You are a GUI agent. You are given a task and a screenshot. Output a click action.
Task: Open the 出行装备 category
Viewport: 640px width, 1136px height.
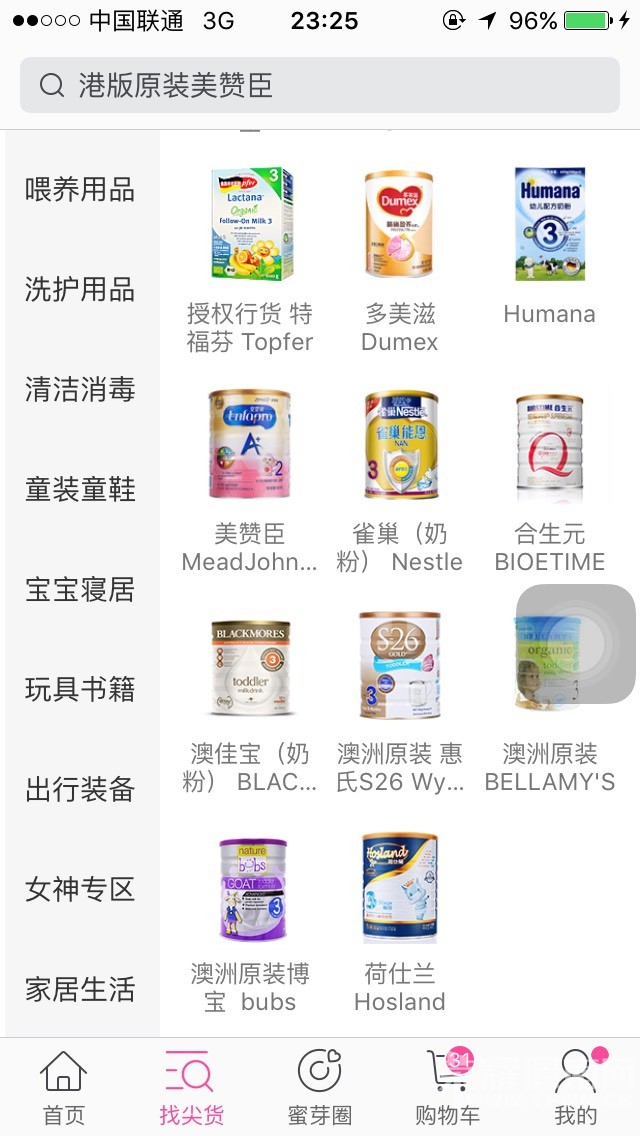tap(80, 790)
